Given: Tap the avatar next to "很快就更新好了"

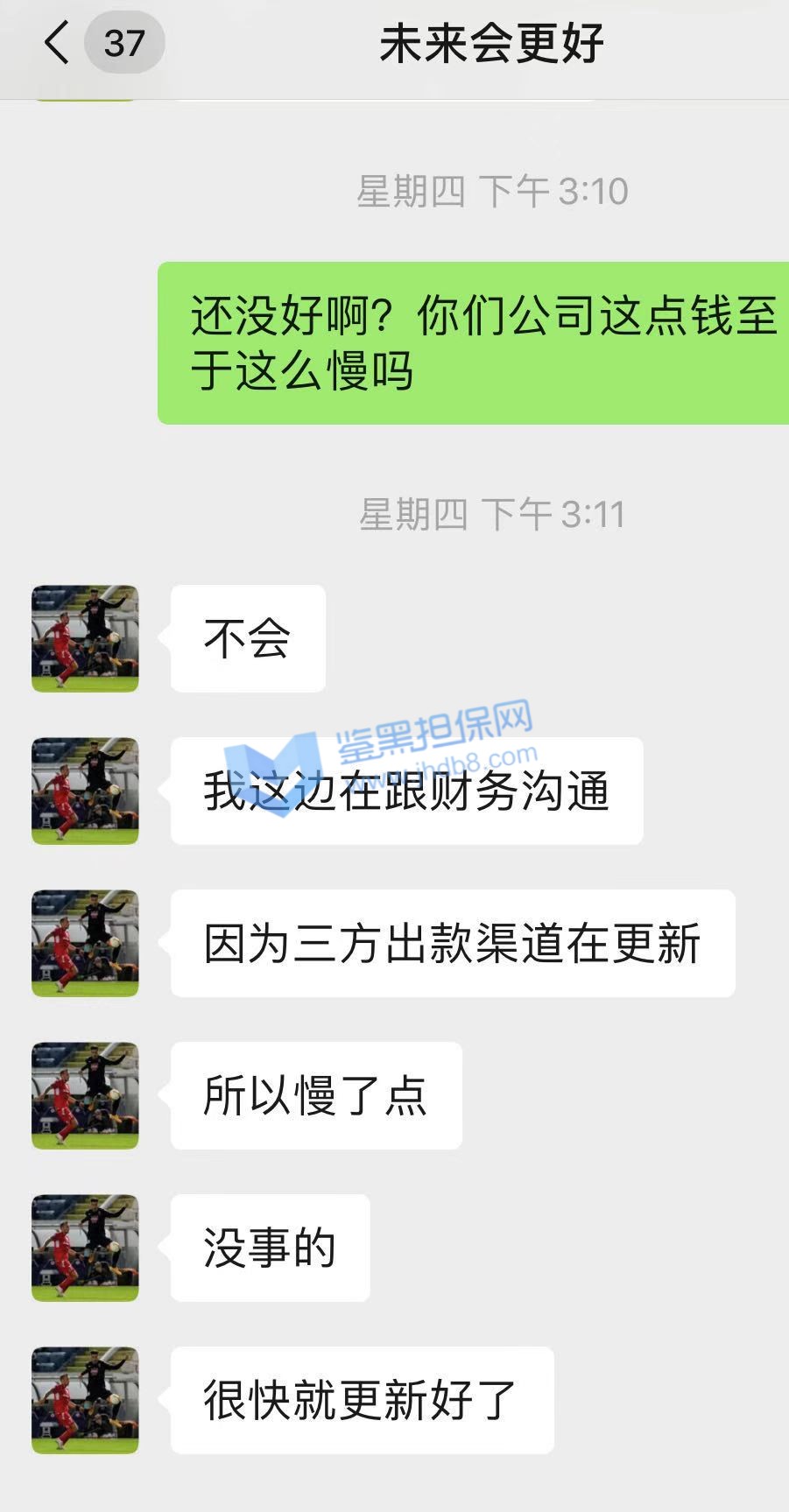Looking at the screenshot, I should click(x=85, y=1400).
